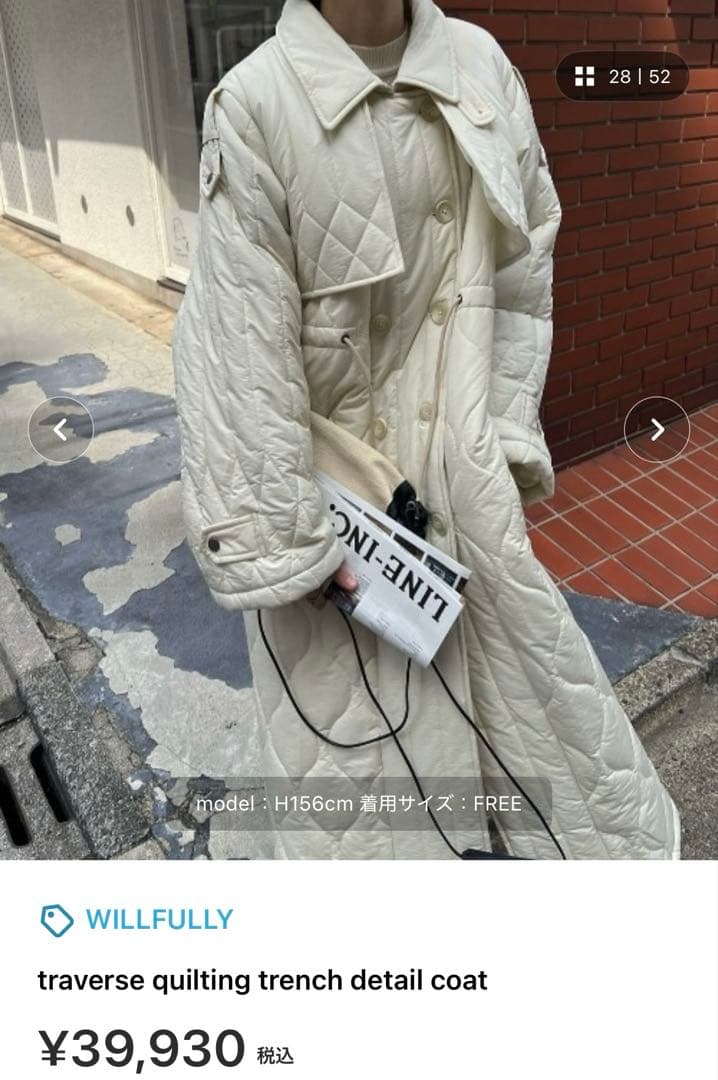
Task: Go to the next product photo
Action: click(656, 430)
